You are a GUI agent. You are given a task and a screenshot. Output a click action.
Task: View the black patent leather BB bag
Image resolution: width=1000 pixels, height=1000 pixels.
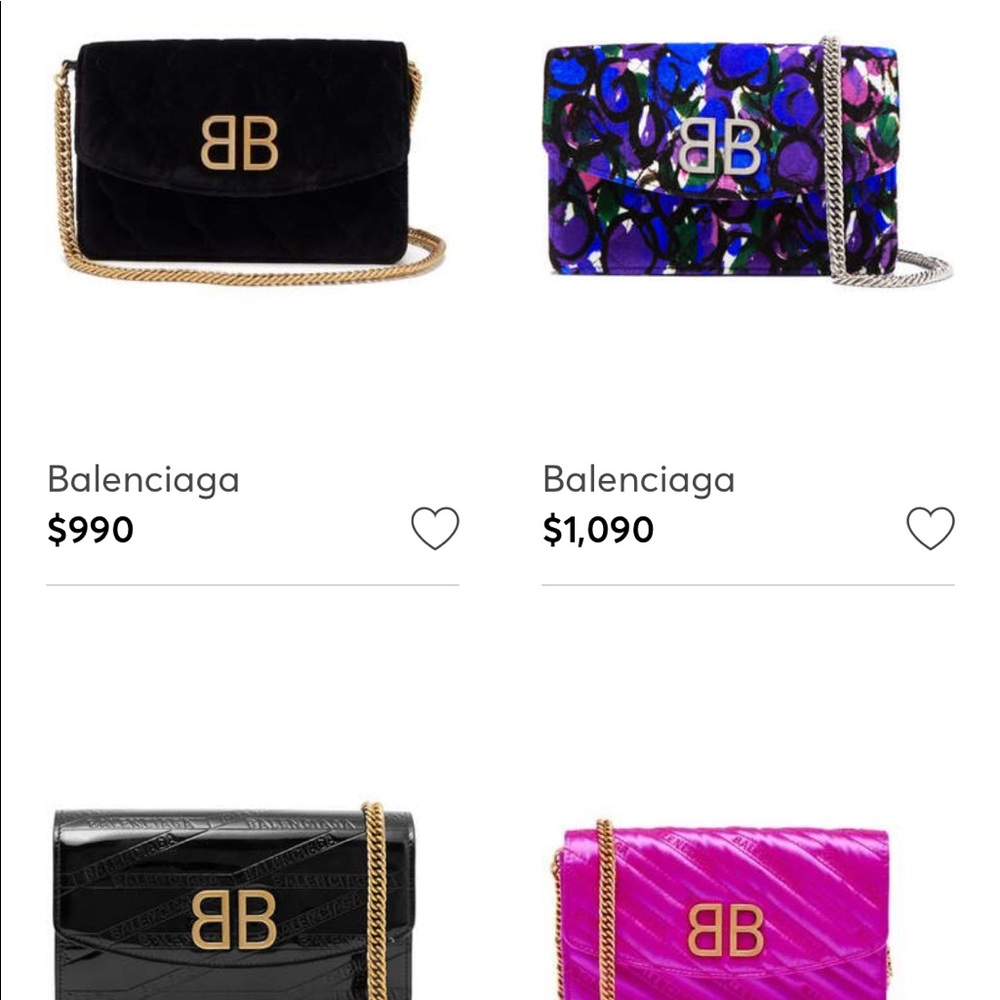click(x=235, y=905)
